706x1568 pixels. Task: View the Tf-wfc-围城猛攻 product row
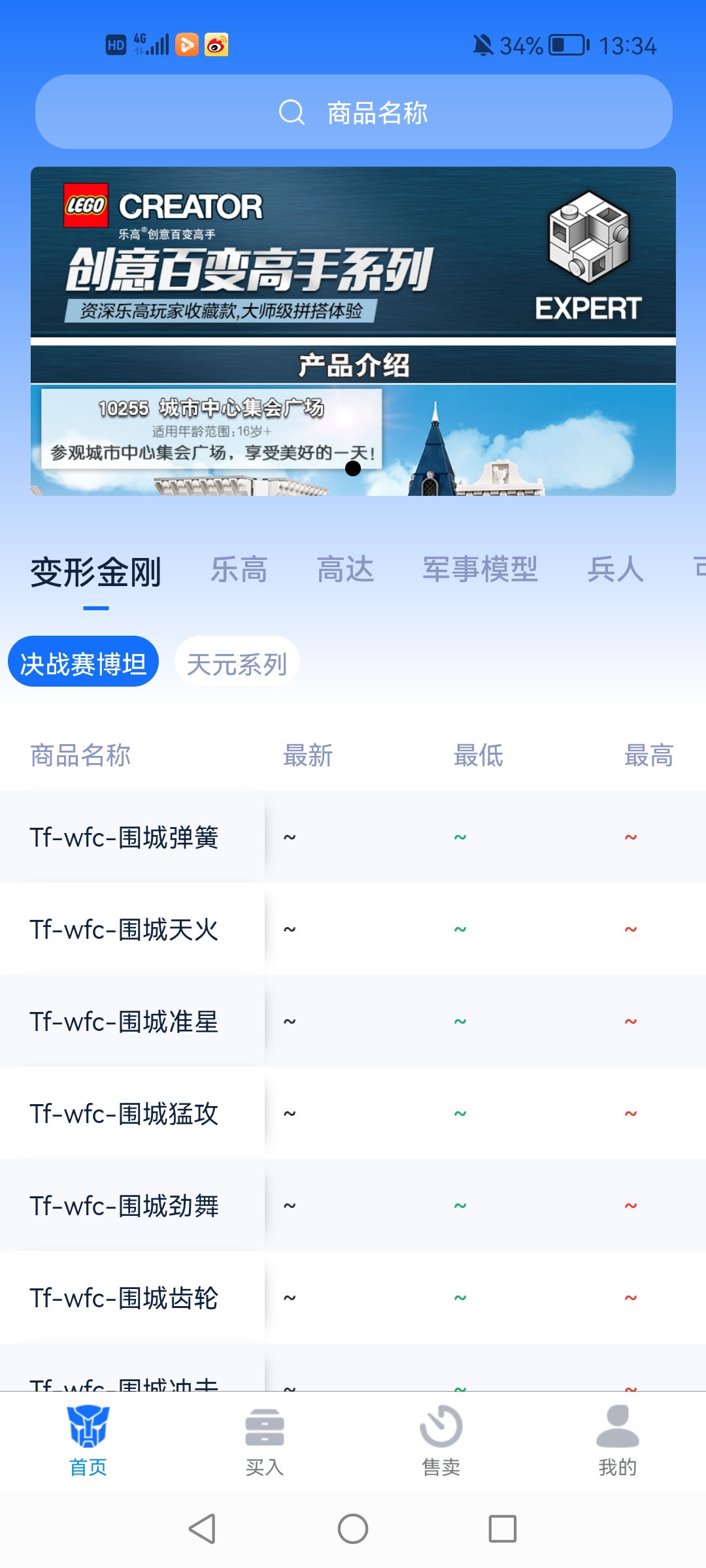(x=124, y=1114)
